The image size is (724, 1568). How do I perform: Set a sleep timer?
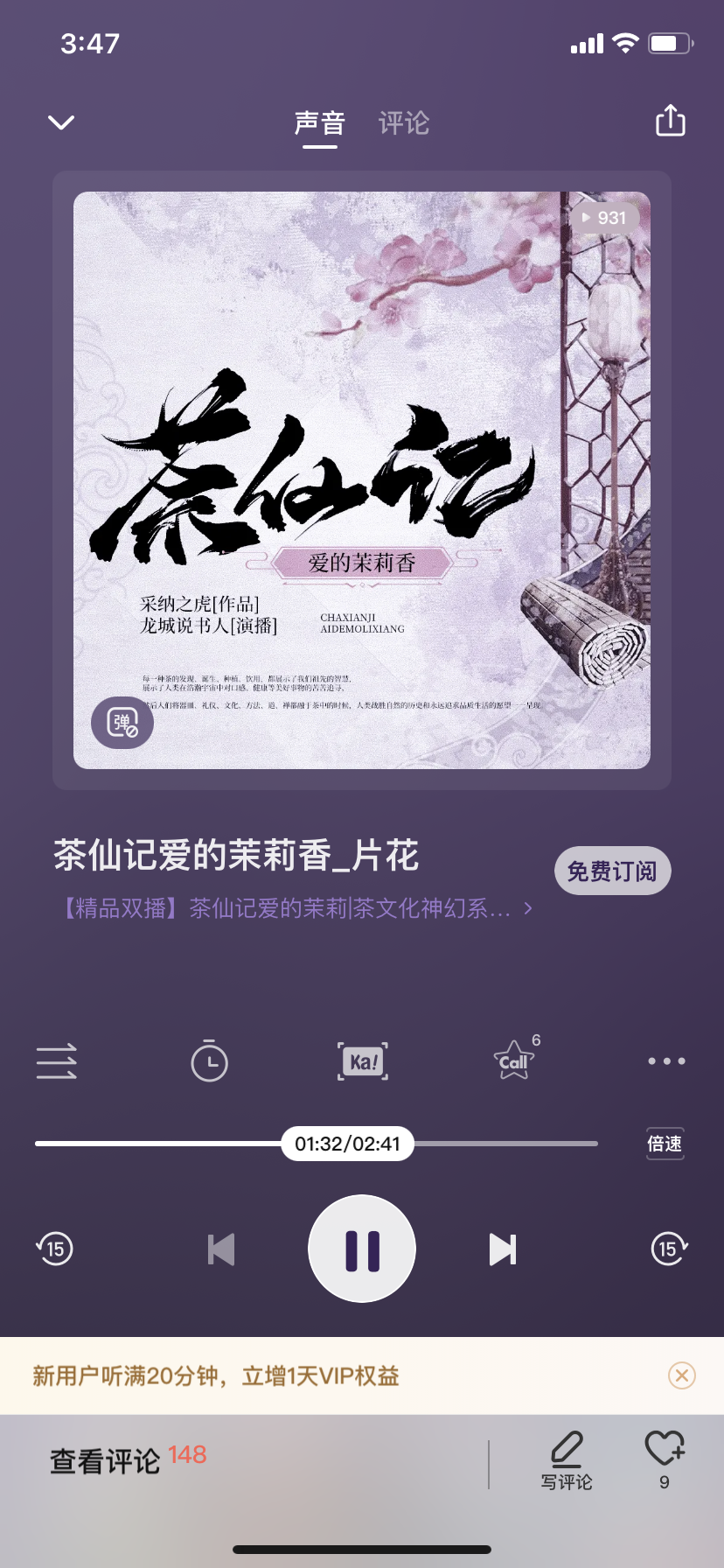pyautogui.click(x=209, y=1061)
